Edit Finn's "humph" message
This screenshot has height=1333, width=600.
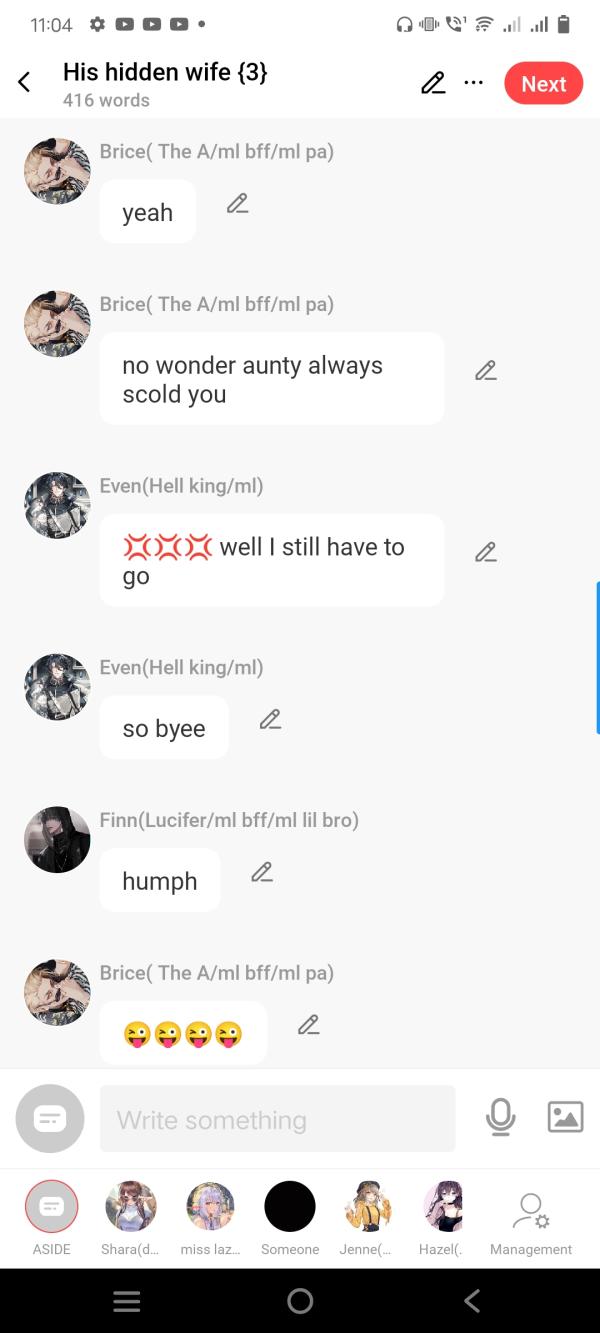pyautogui.click(x=262, y=873)
